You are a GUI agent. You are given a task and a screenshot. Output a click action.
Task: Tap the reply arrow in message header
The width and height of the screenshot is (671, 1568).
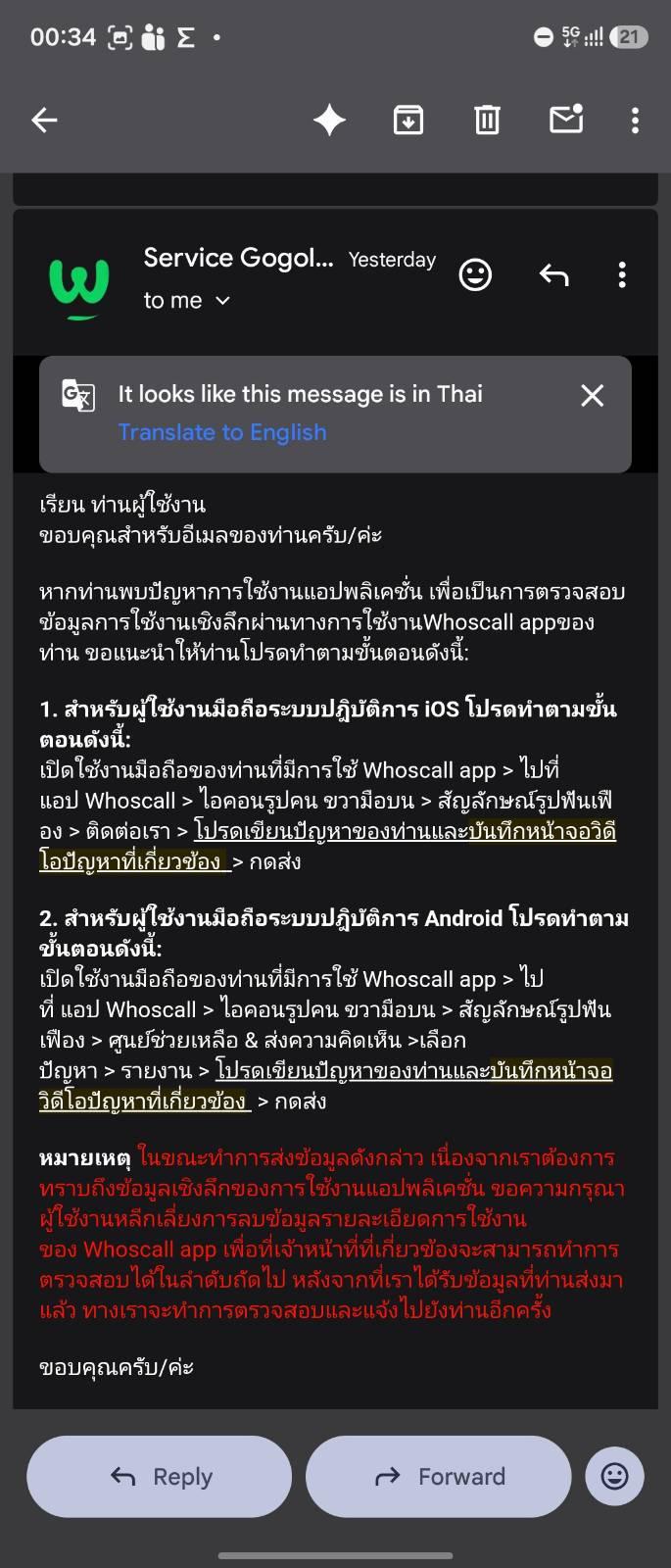554,274
